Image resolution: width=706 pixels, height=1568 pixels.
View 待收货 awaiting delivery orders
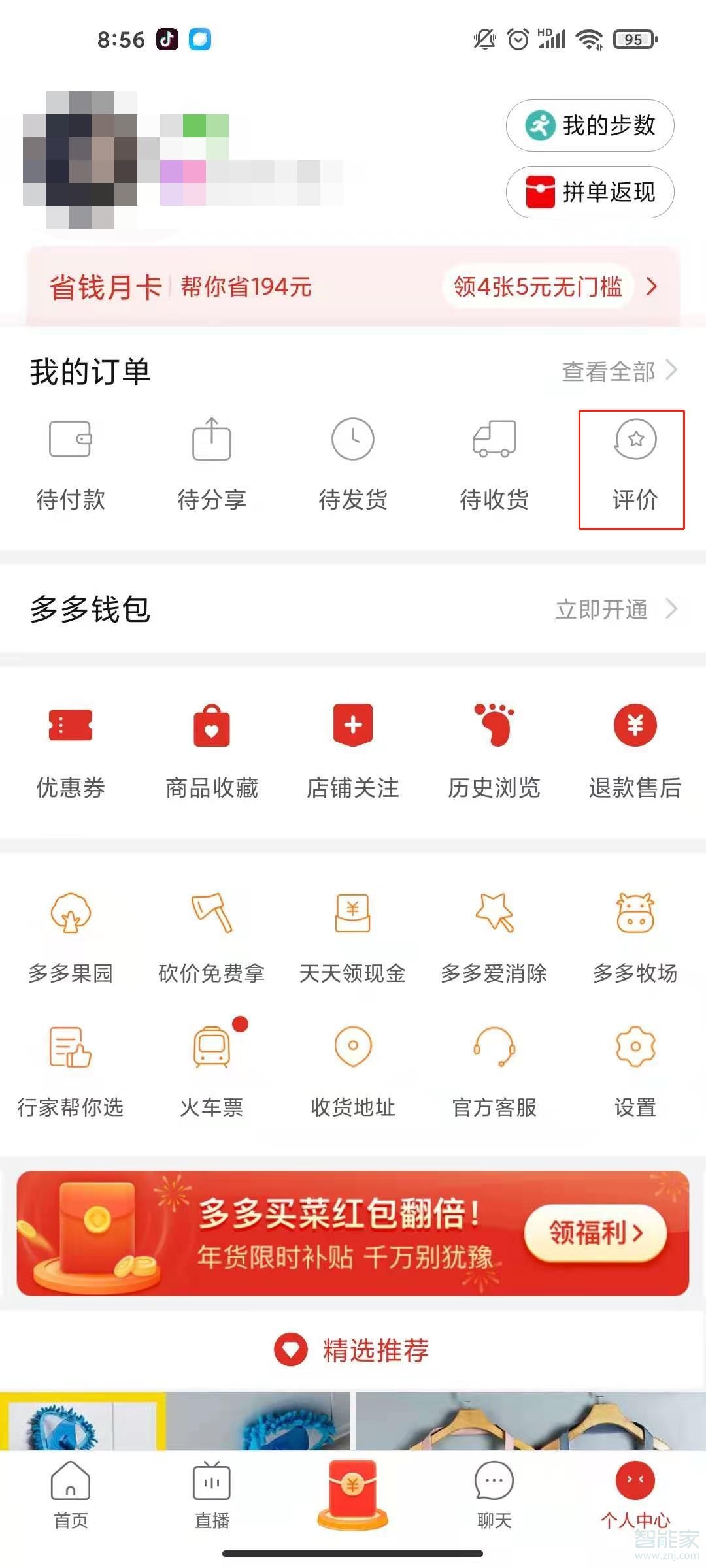494,464
